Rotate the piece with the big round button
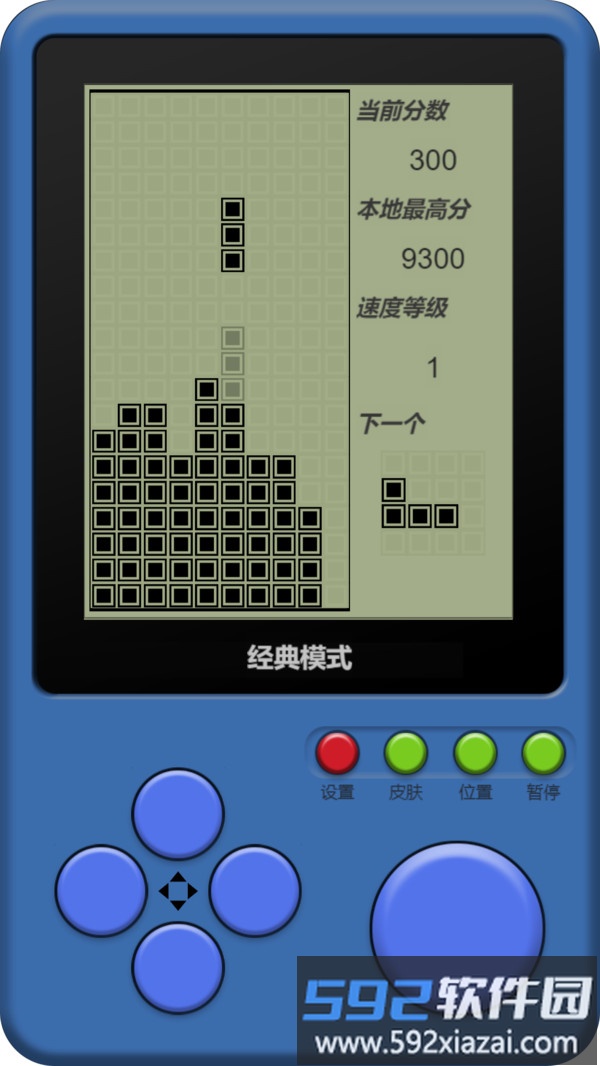This screenshot has width=600, height=1066. tap(458, 926)
